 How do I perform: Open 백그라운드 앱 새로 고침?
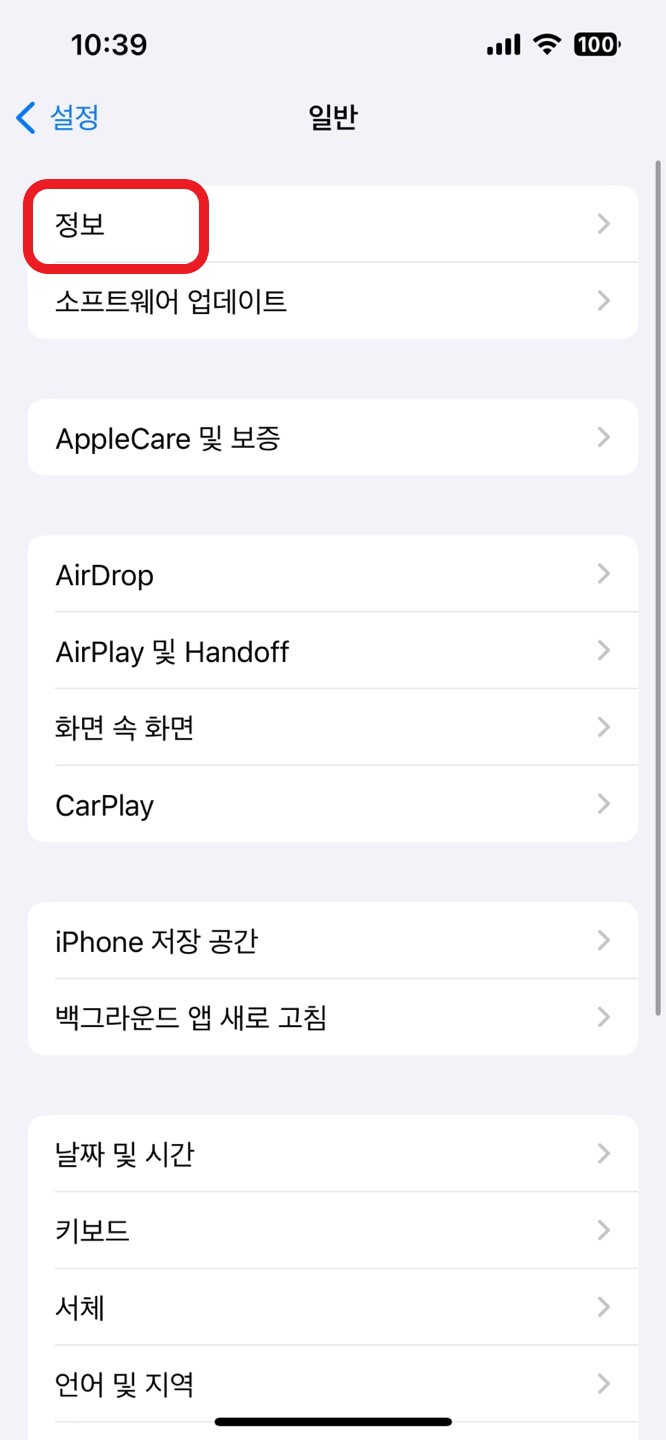click(332, 1018)
